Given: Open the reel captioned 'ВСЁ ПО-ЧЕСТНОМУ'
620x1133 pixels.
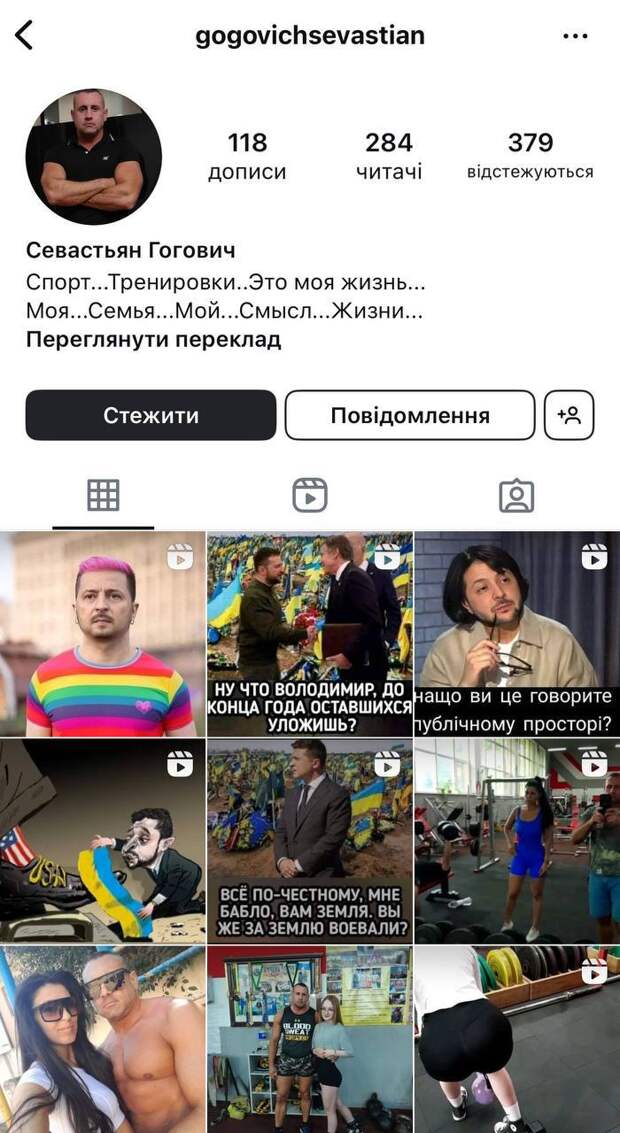Looking at the screenshot, I should 309,842.
